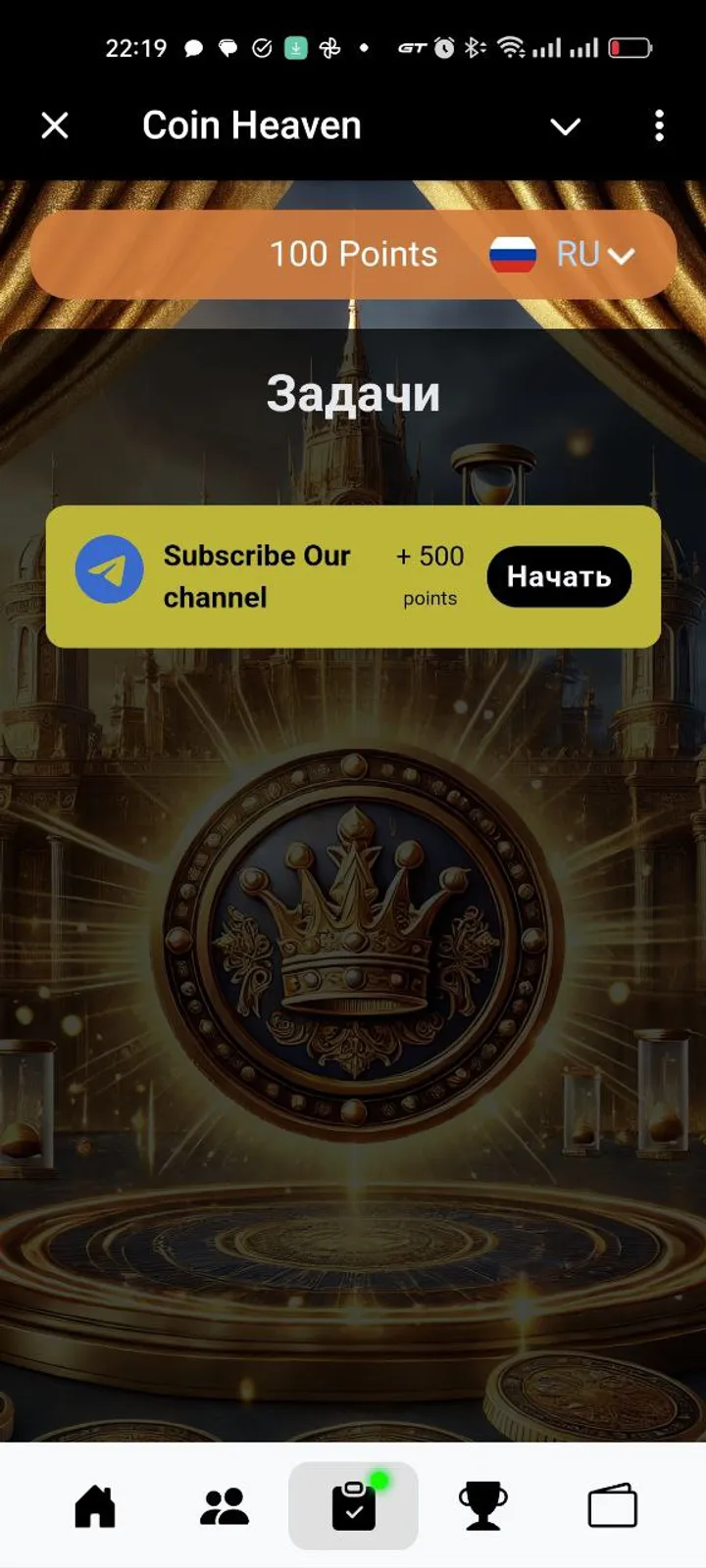Click the Russian flag icon
The height and width of the screenshot is (1568, 706).
[514, 255]
